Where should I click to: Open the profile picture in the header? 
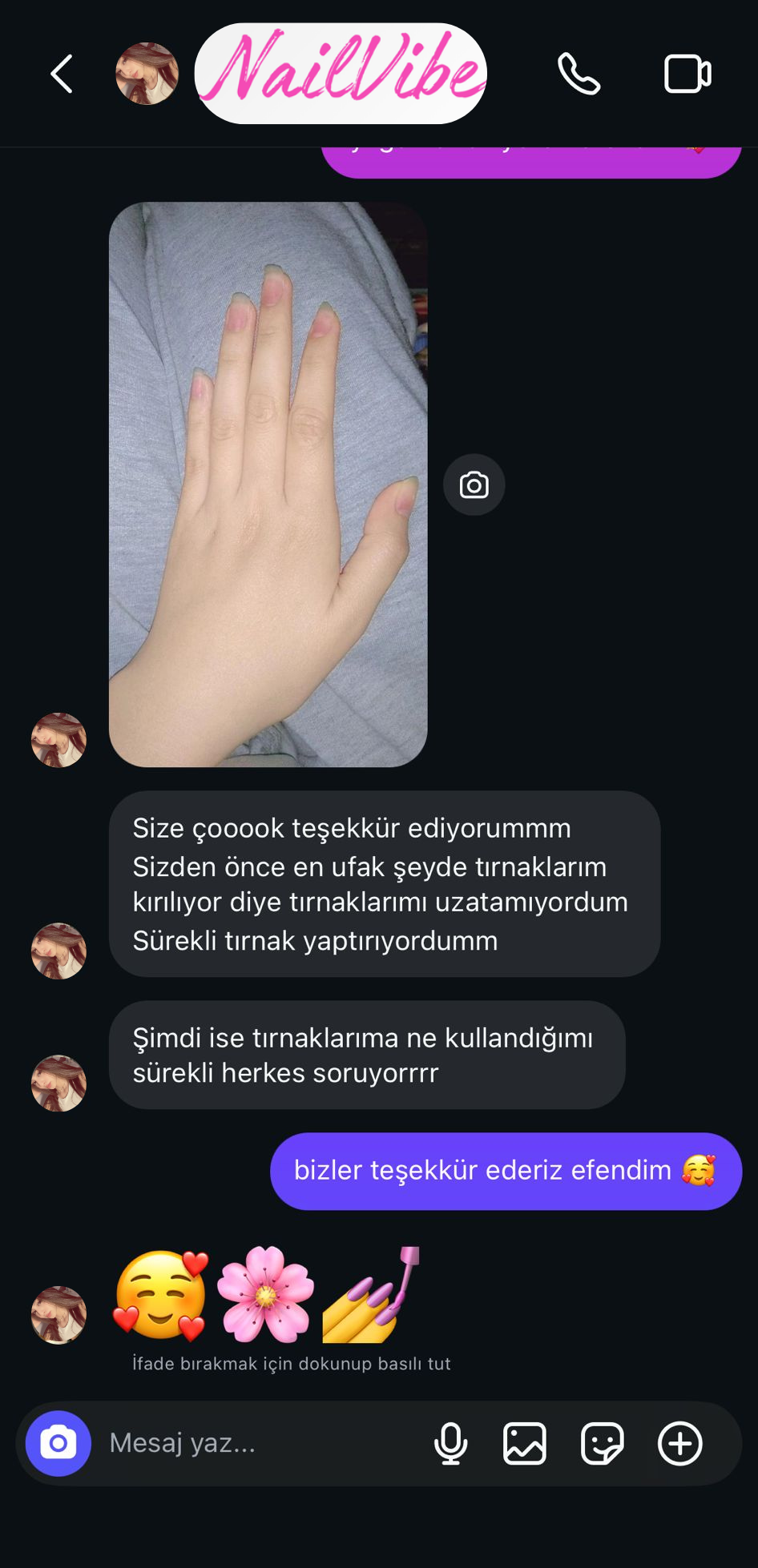pos(147,74)
